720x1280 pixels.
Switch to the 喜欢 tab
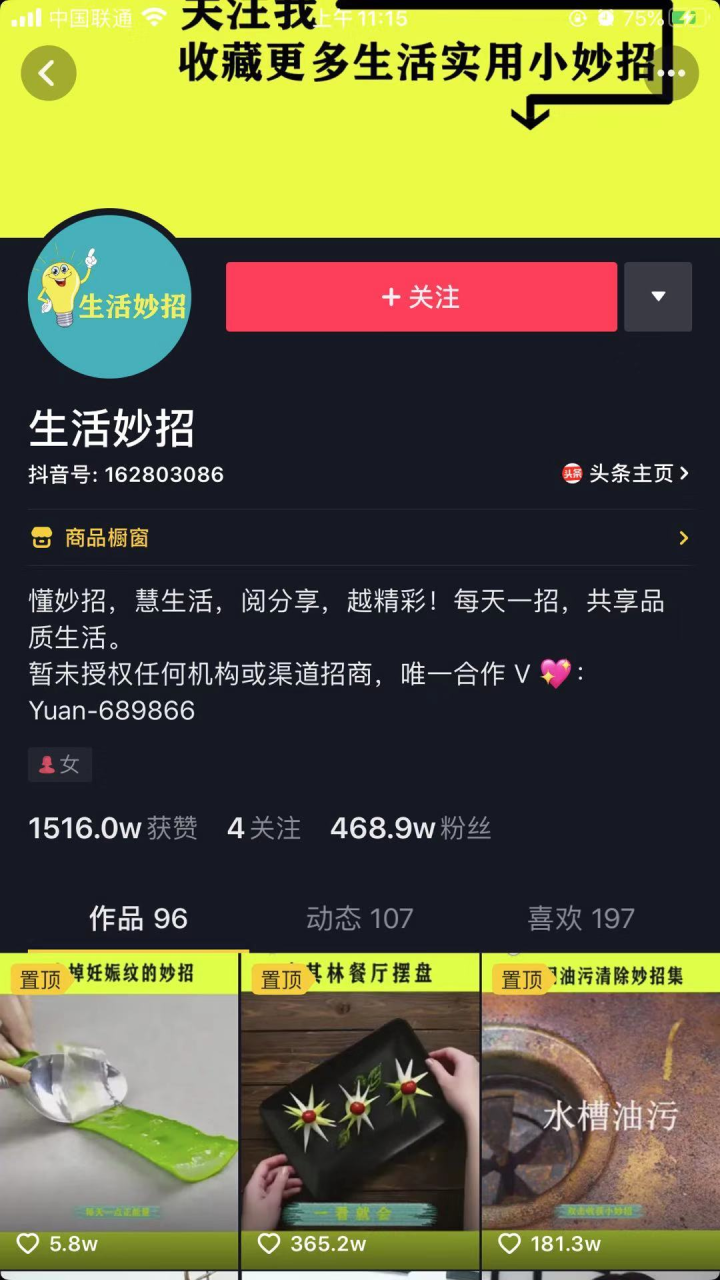580,918
